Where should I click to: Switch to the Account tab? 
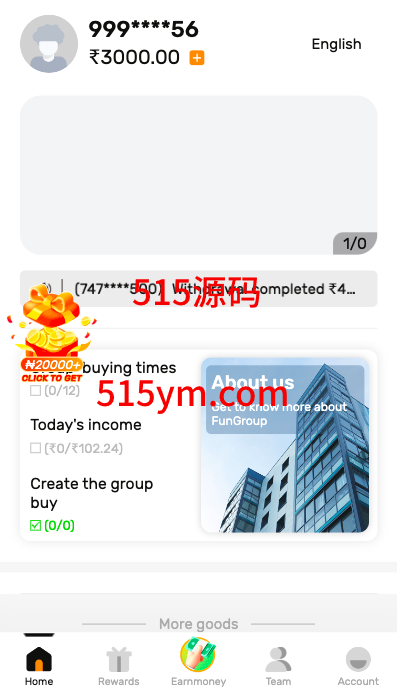(358, 666)
